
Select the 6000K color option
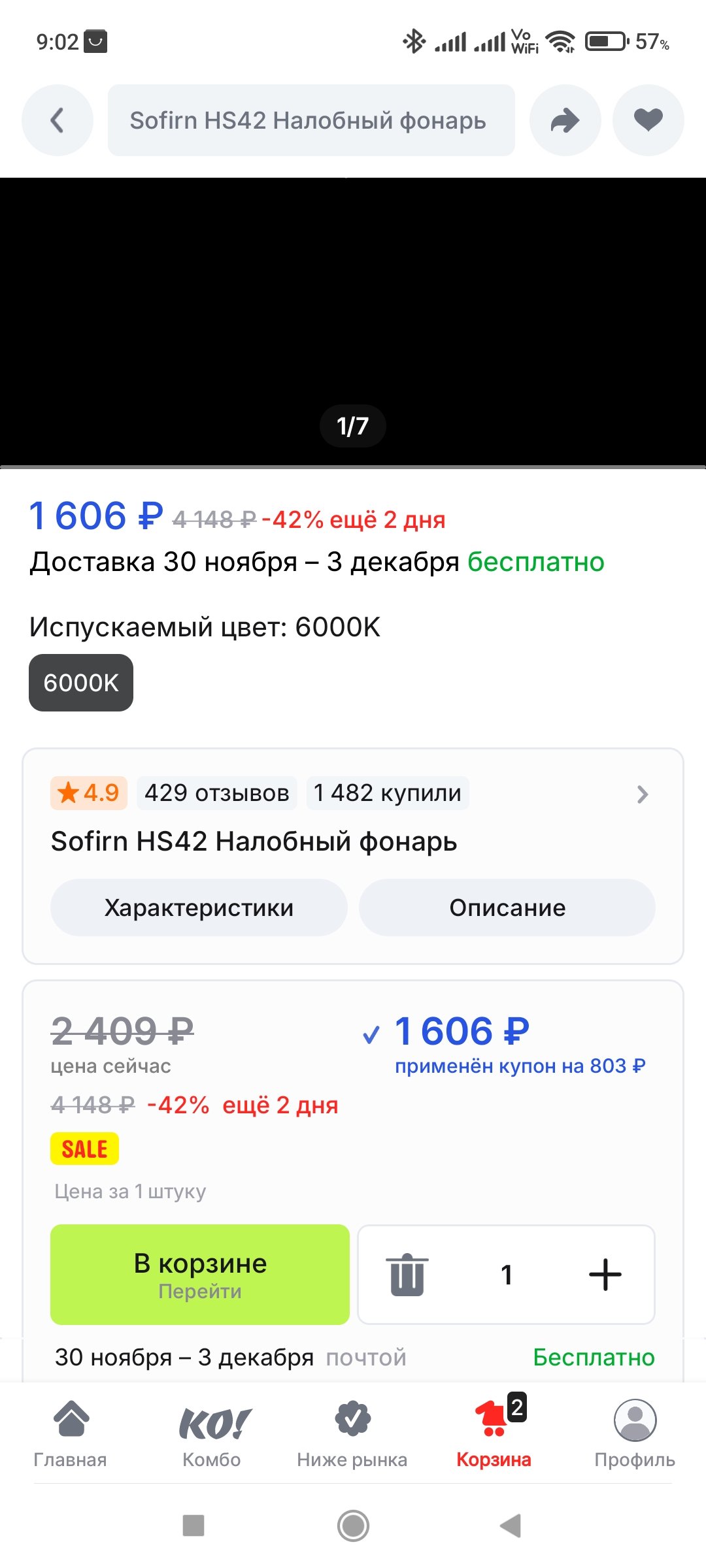[81, 683]
